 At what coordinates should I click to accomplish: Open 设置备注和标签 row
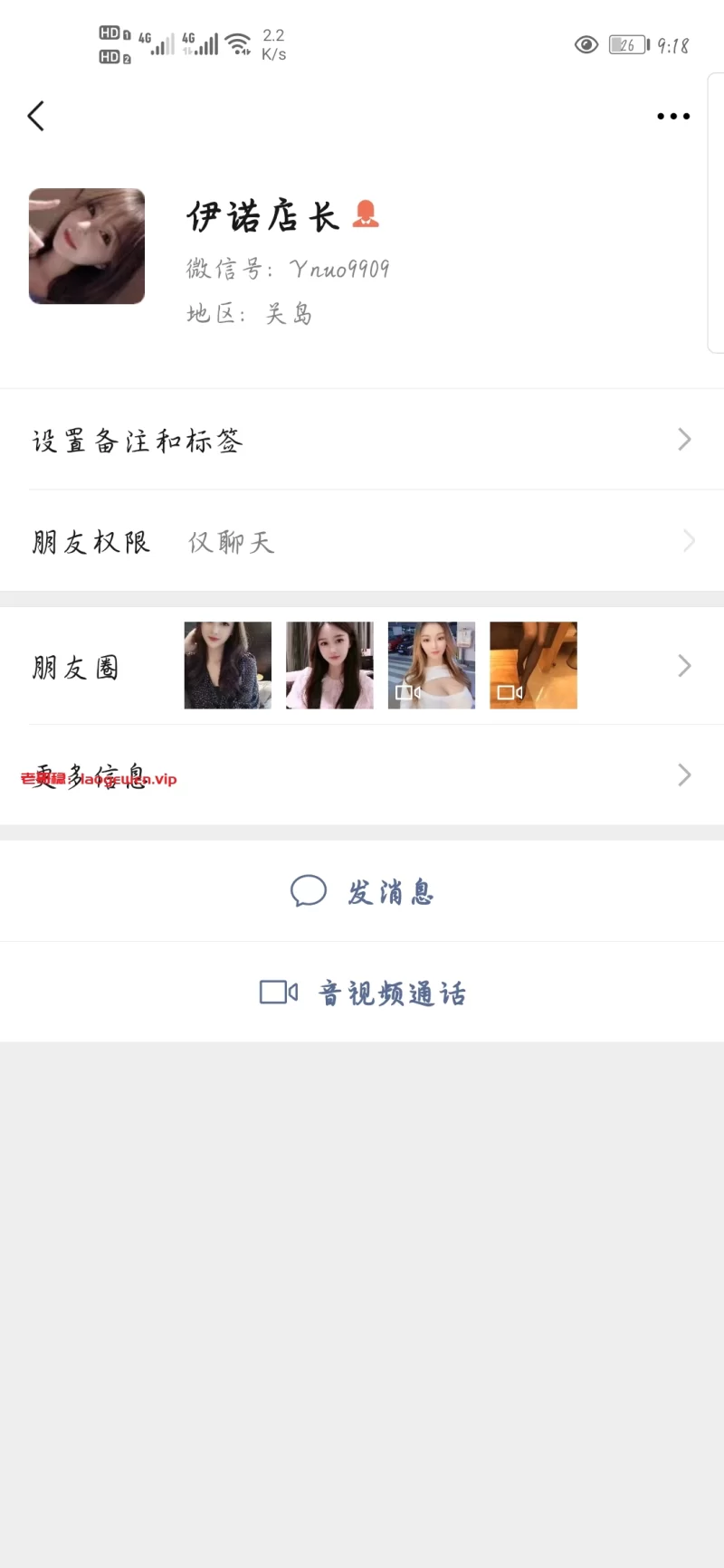(362, 441)
